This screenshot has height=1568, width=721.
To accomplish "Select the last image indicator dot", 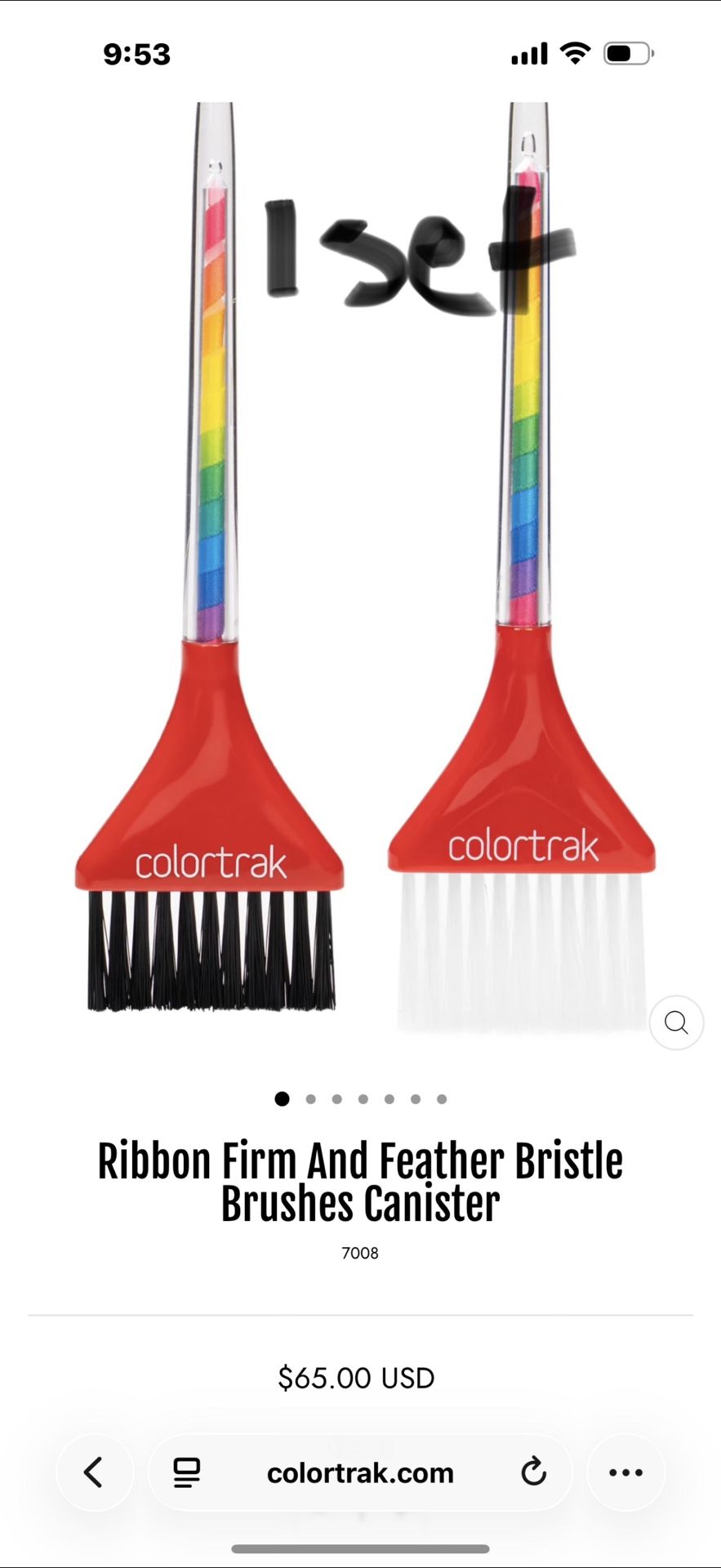I will click(442, 1099).
